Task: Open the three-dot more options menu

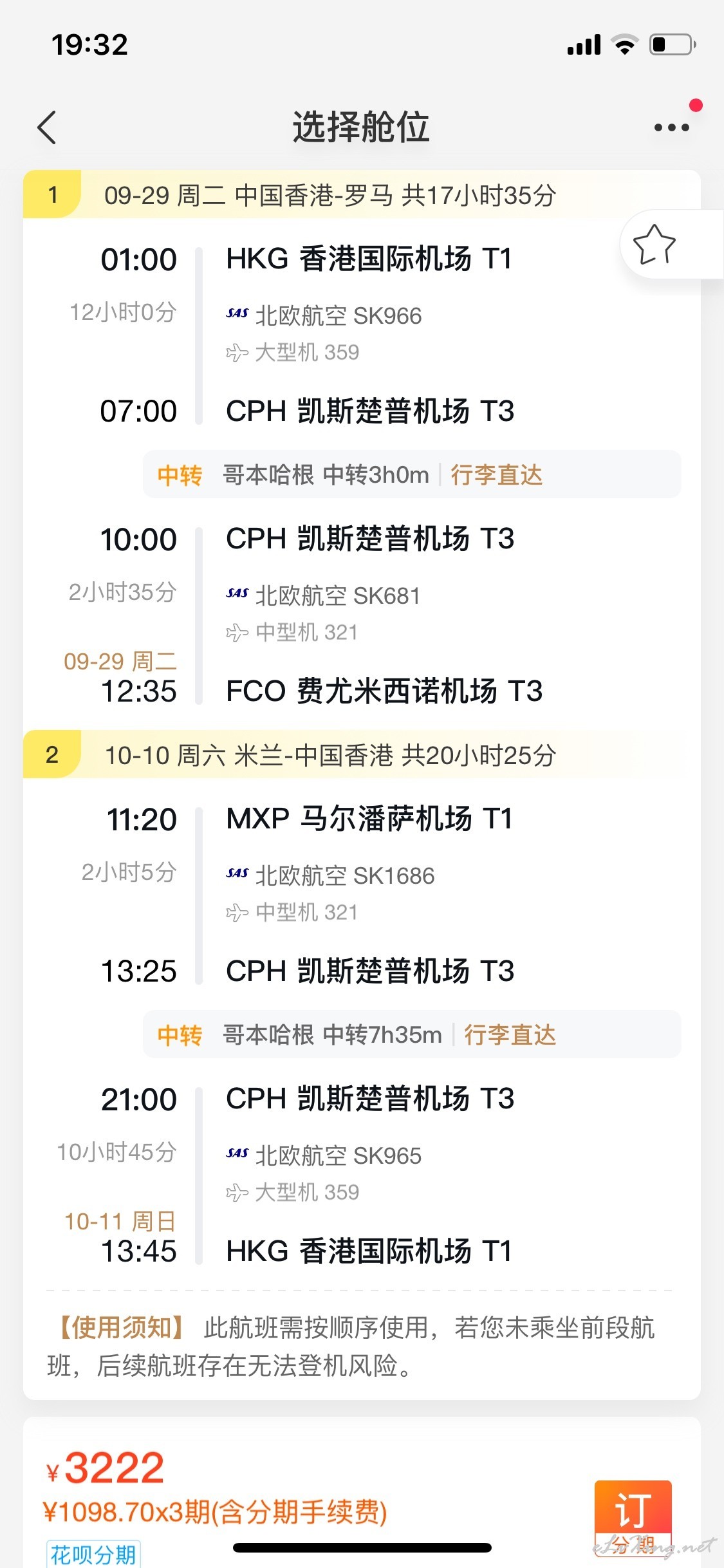Action: [x=671, y=127]
